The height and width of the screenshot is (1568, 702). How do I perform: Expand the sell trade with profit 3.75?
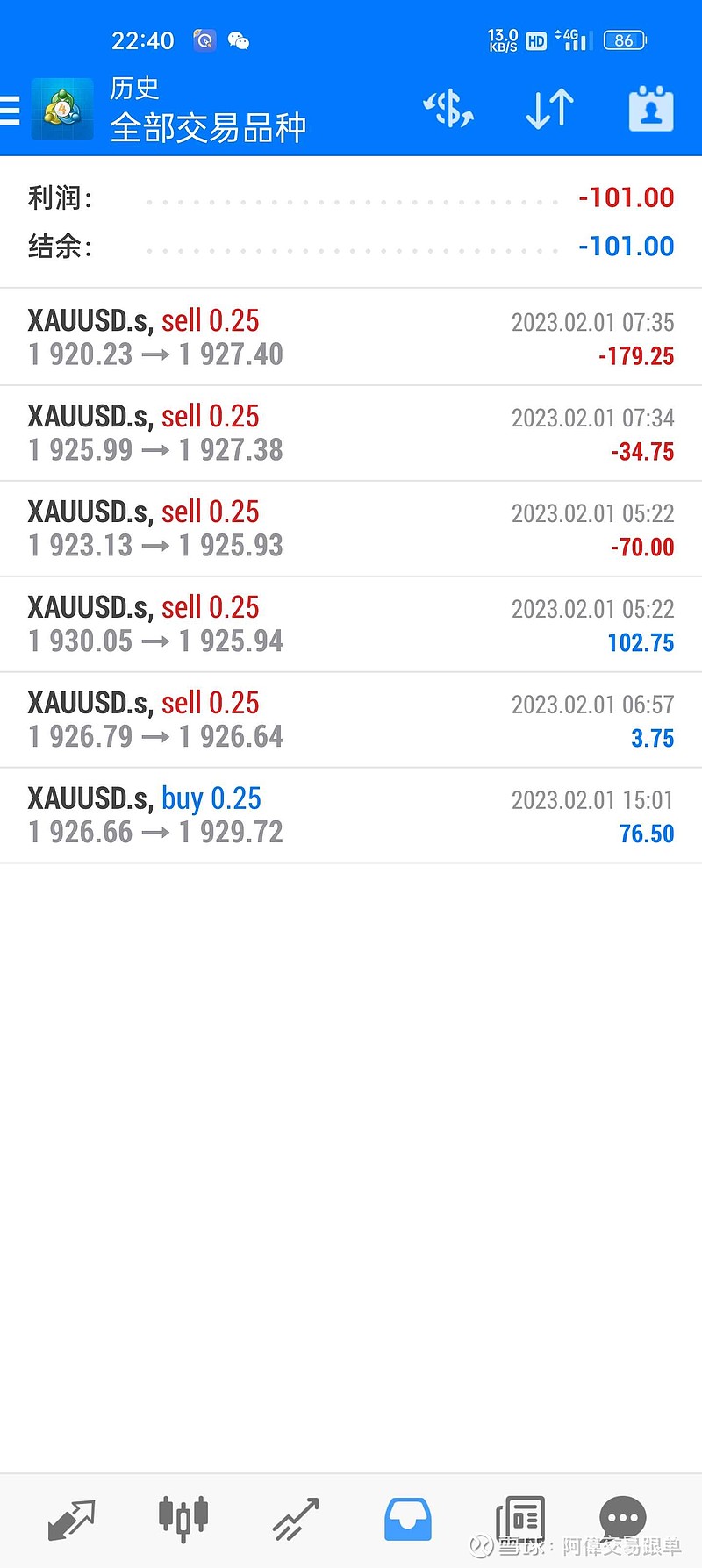(351, 720)
